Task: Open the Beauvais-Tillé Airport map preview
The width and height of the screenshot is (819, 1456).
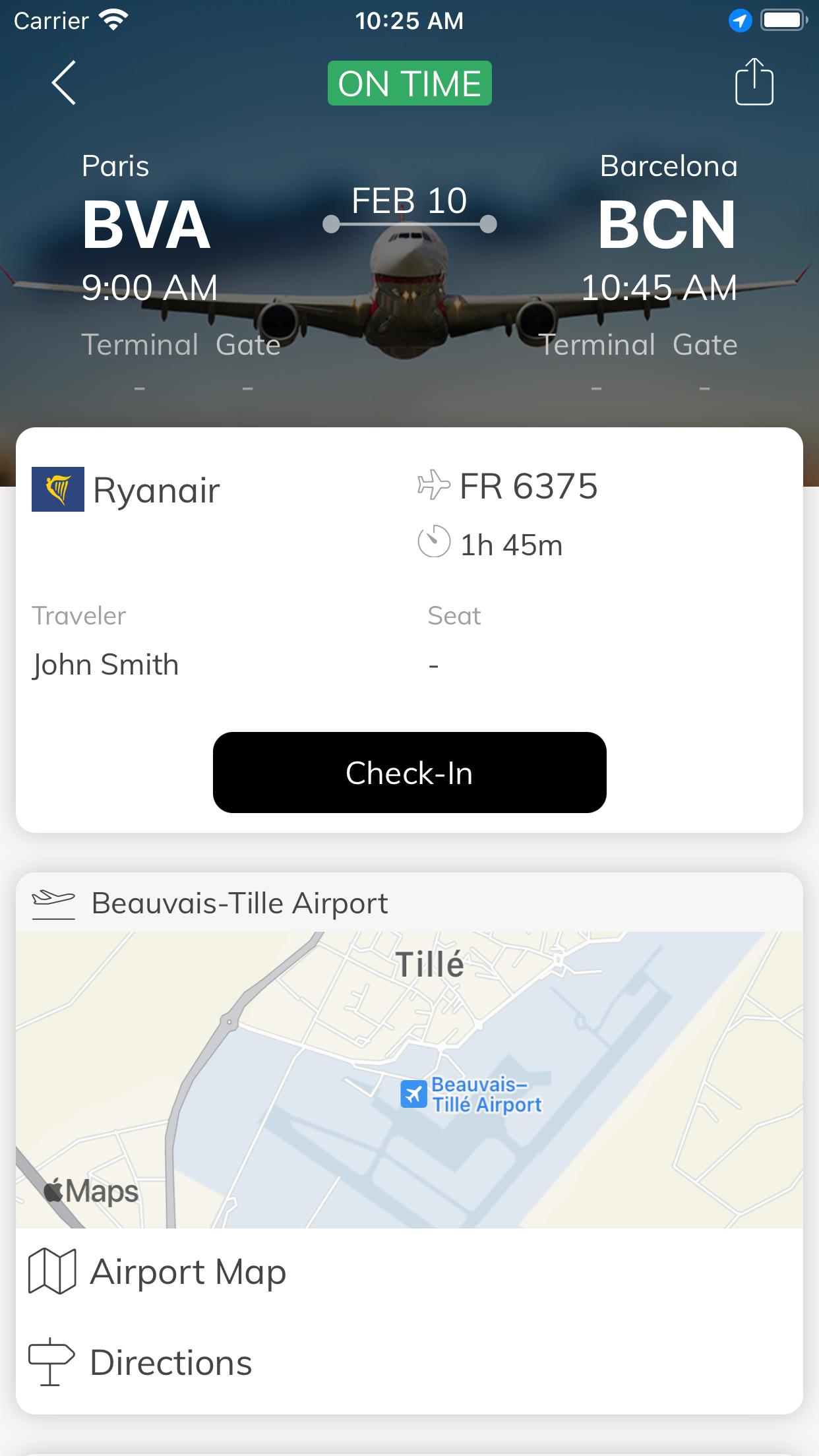Action: pyautogui.click(x=409, y=1079)
